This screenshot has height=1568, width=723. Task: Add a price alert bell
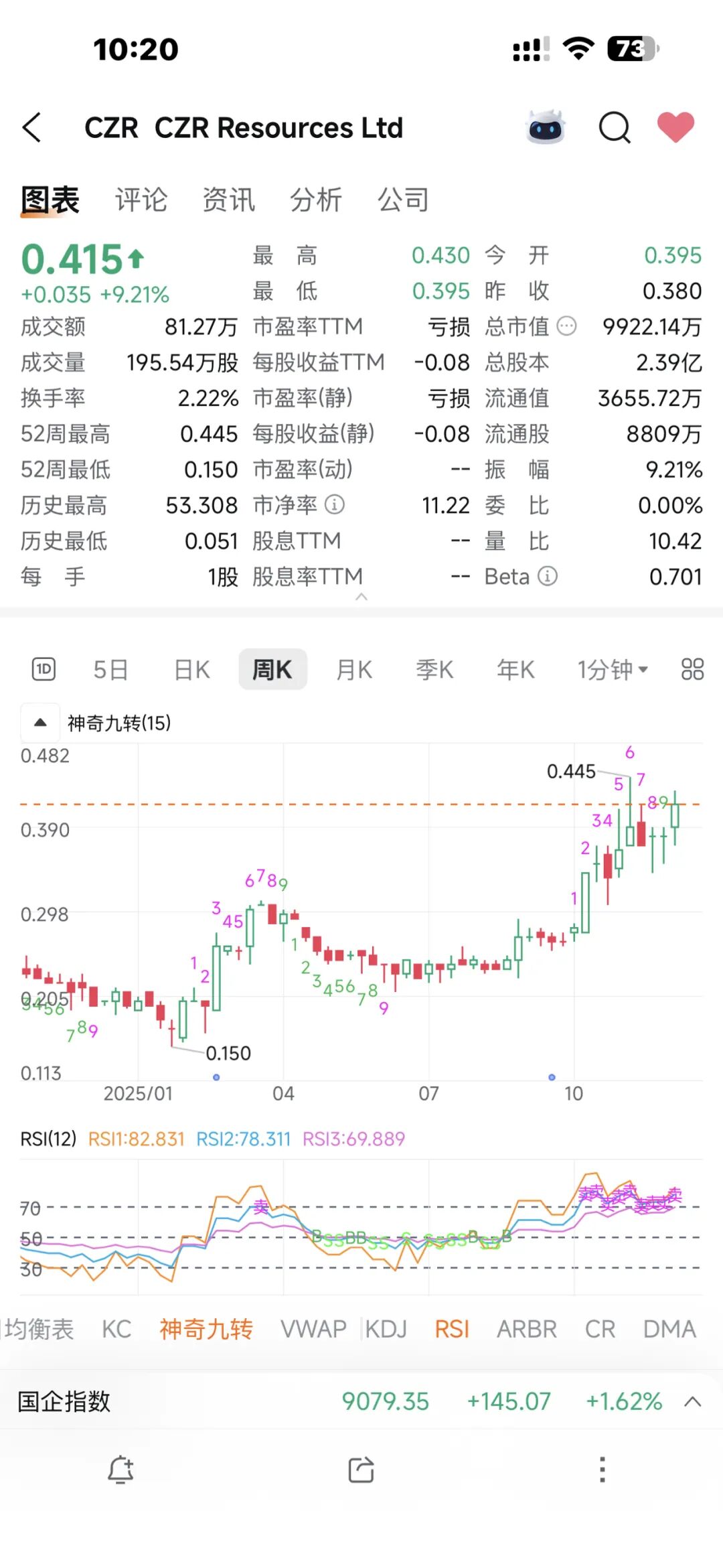pyautogui.click(x=120, y=1470)
